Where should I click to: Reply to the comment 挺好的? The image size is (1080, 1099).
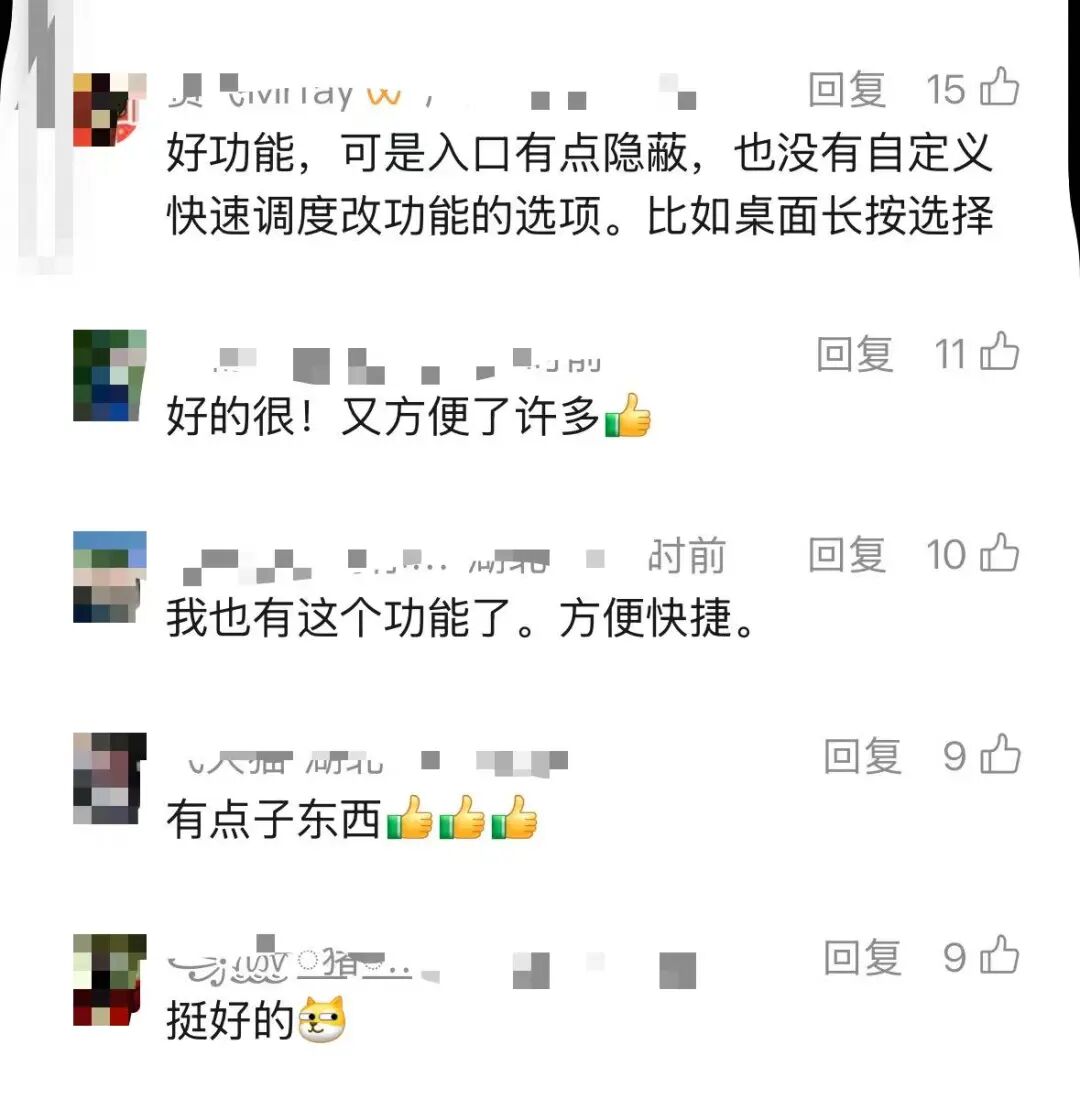(862, 958)
